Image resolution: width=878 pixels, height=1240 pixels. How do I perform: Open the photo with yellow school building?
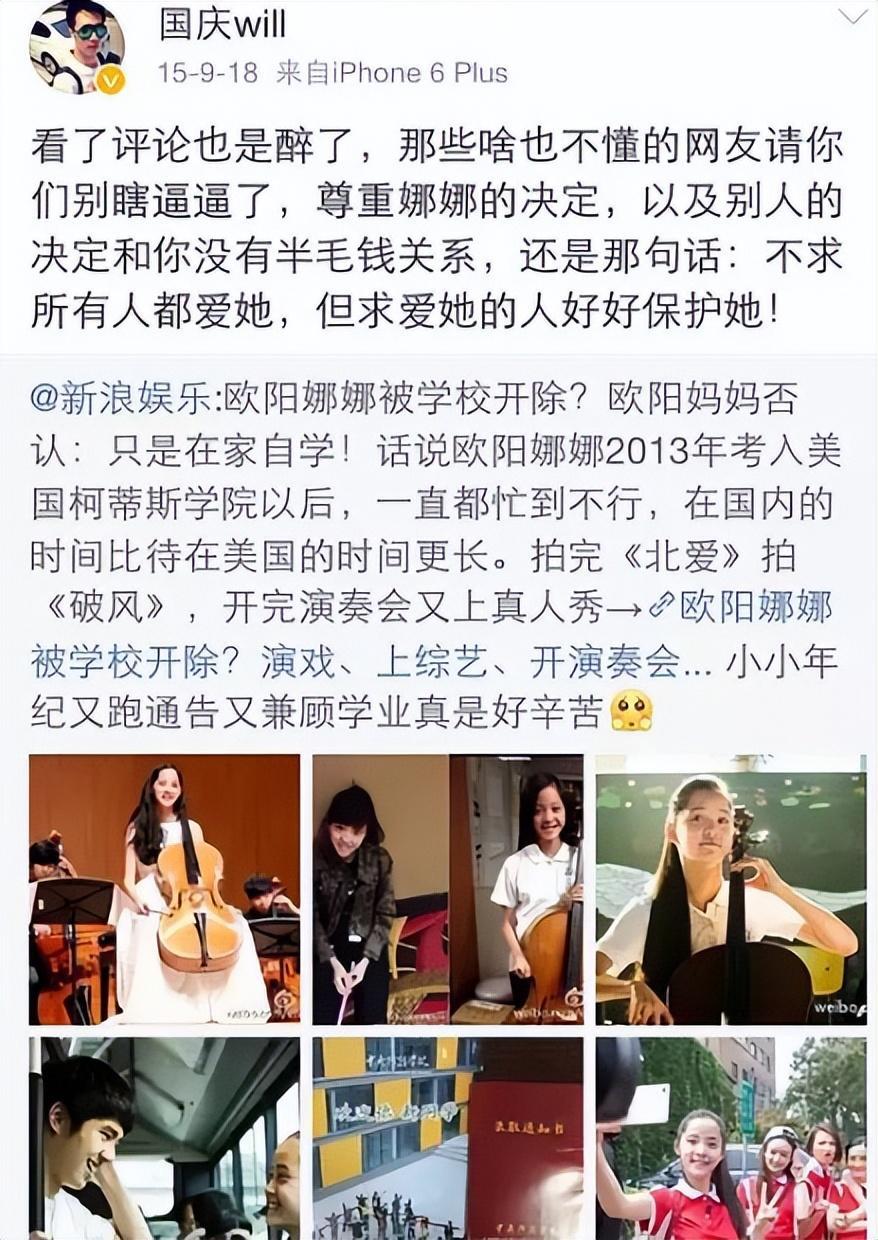tap(447, 1138)
